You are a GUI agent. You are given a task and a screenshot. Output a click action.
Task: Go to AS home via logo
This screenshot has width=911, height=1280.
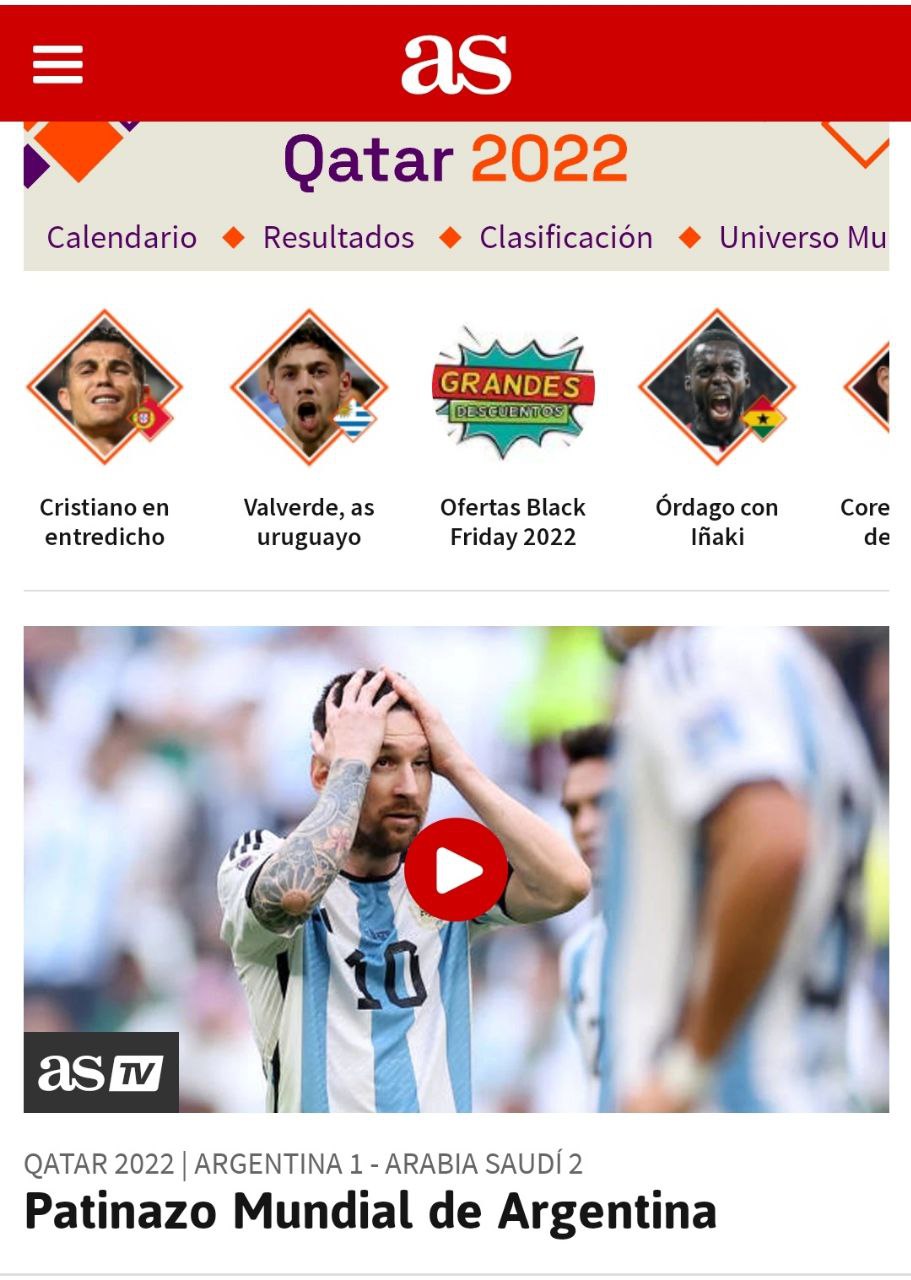(456, 65)
